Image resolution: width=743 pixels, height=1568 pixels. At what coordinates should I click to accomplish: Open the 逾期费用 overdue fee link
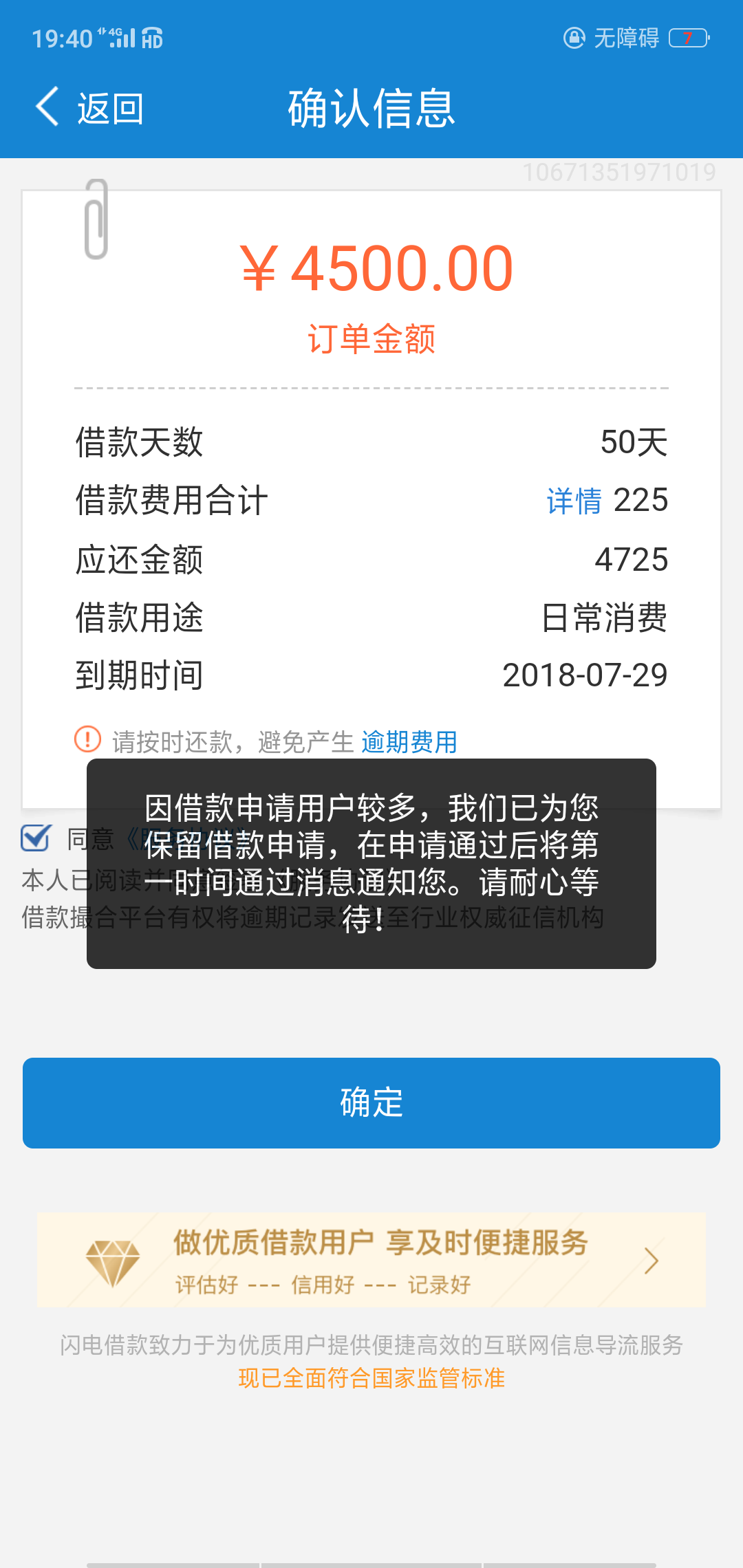tap(409, 741)
